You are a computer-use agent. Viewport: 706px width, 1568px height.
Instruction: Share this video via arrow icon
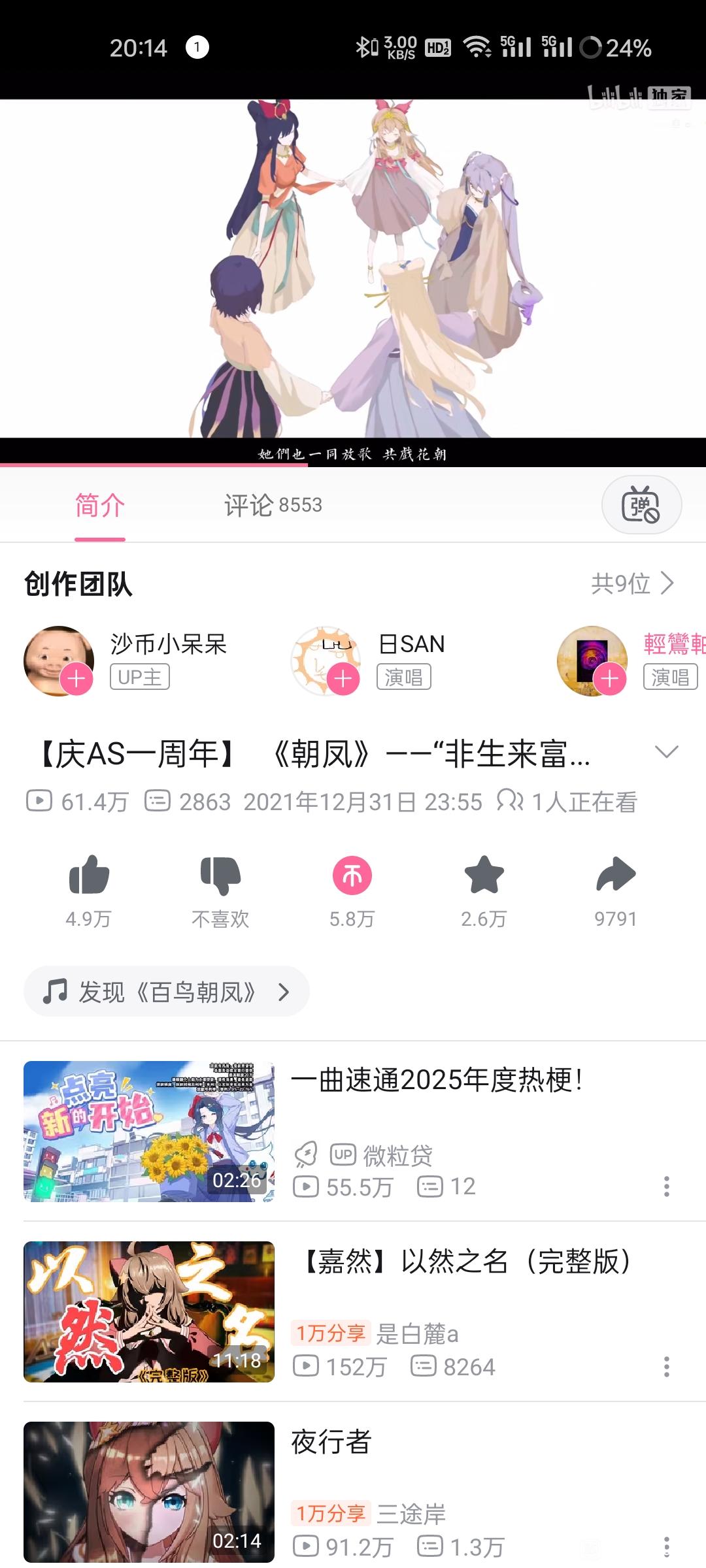click(615, 875)
